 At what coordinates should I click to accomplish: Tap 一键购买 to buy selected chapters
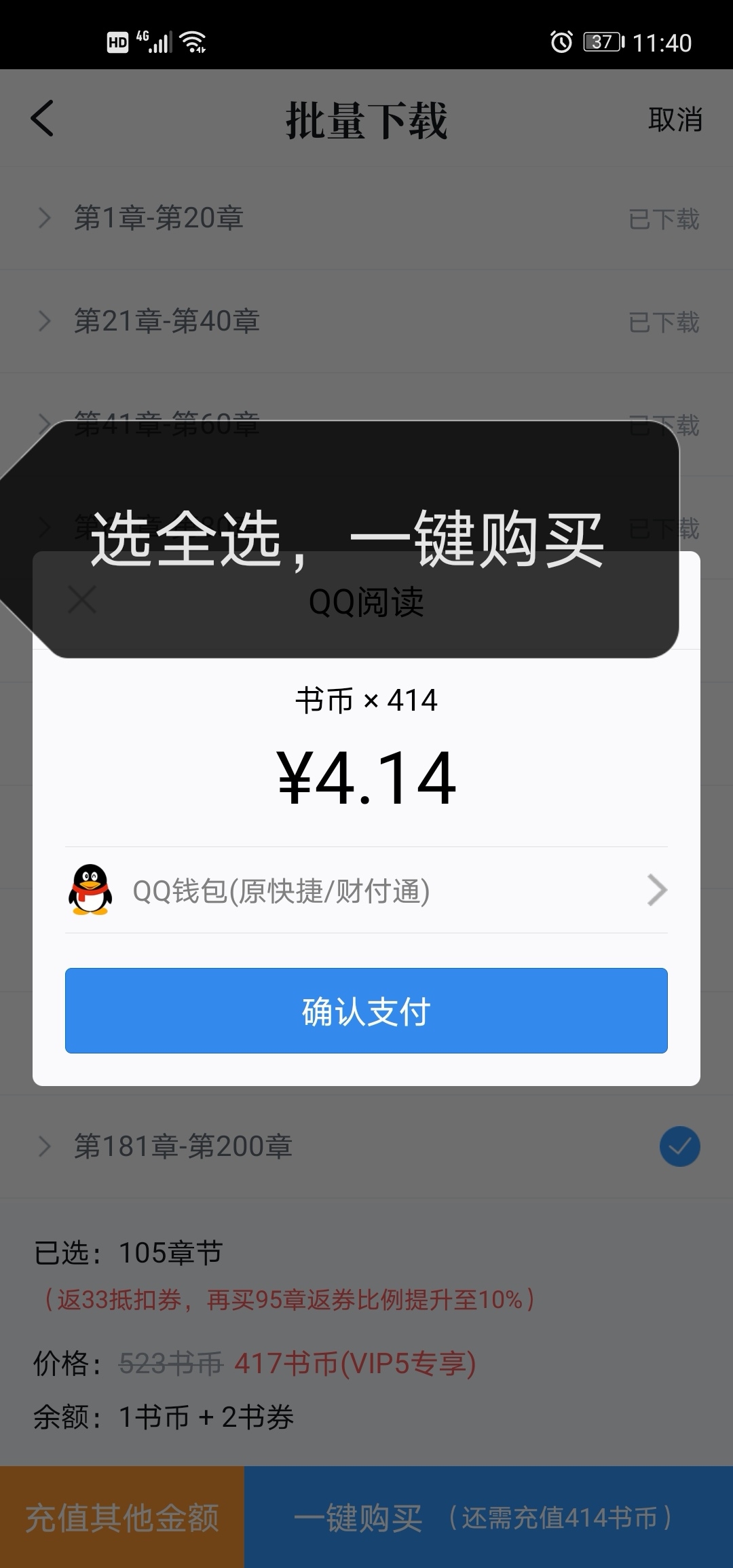(x=489, y=1517)
